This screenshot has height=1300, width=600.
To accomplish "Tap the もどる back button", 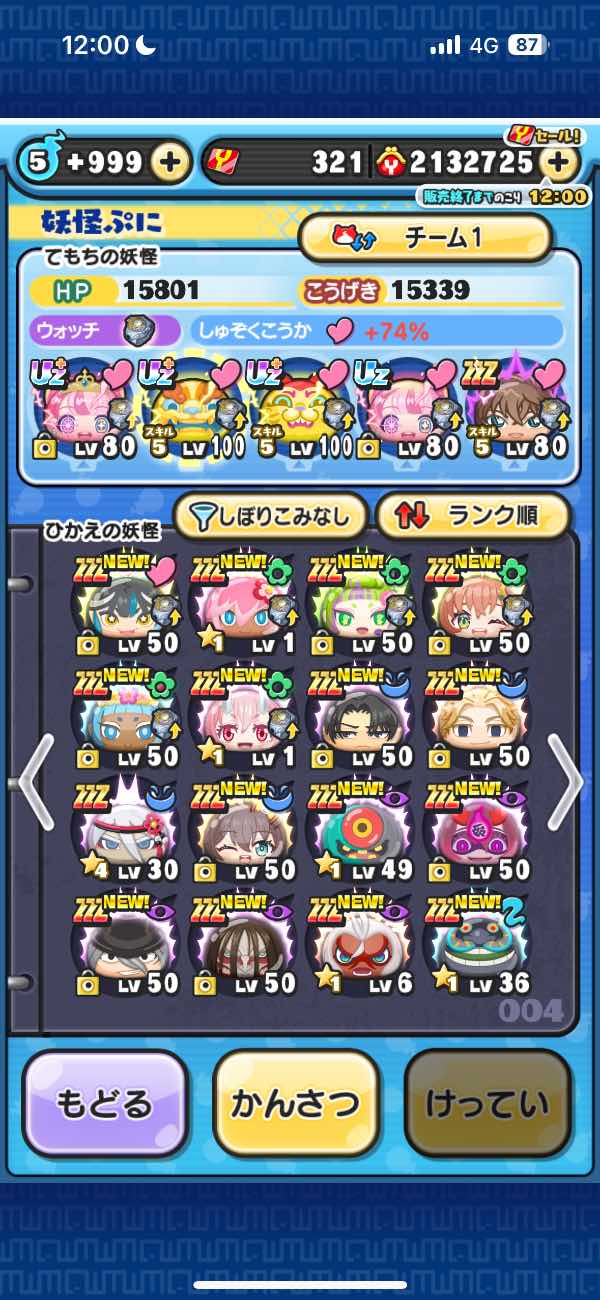I will pos(105,1104).
